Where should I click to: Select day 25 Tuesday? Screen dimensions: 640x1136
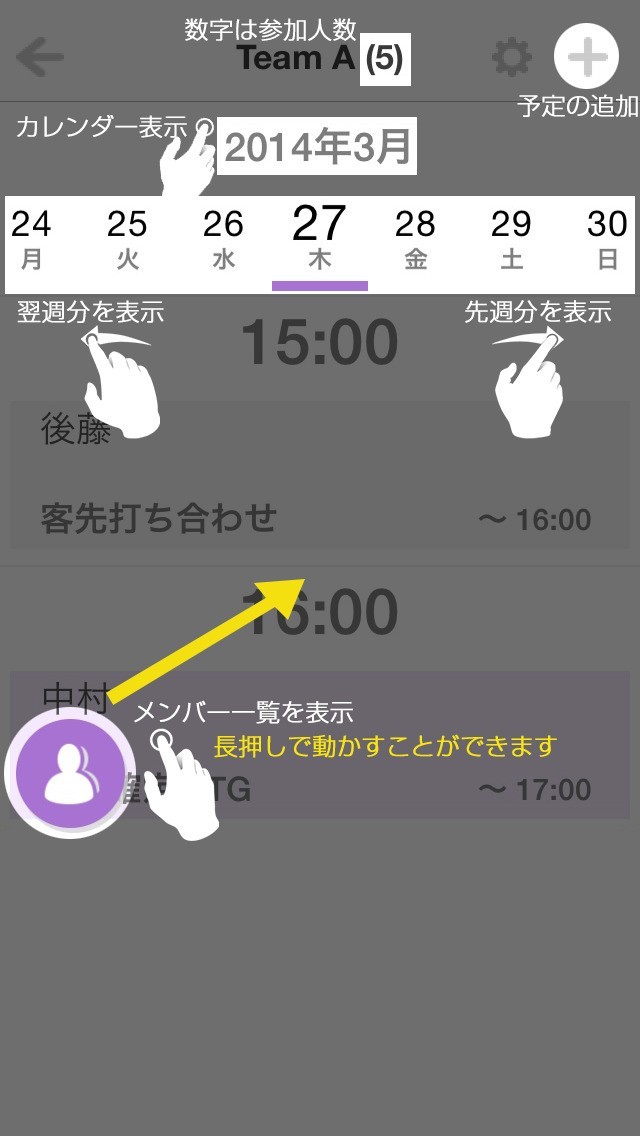click(x=127, y=240)
